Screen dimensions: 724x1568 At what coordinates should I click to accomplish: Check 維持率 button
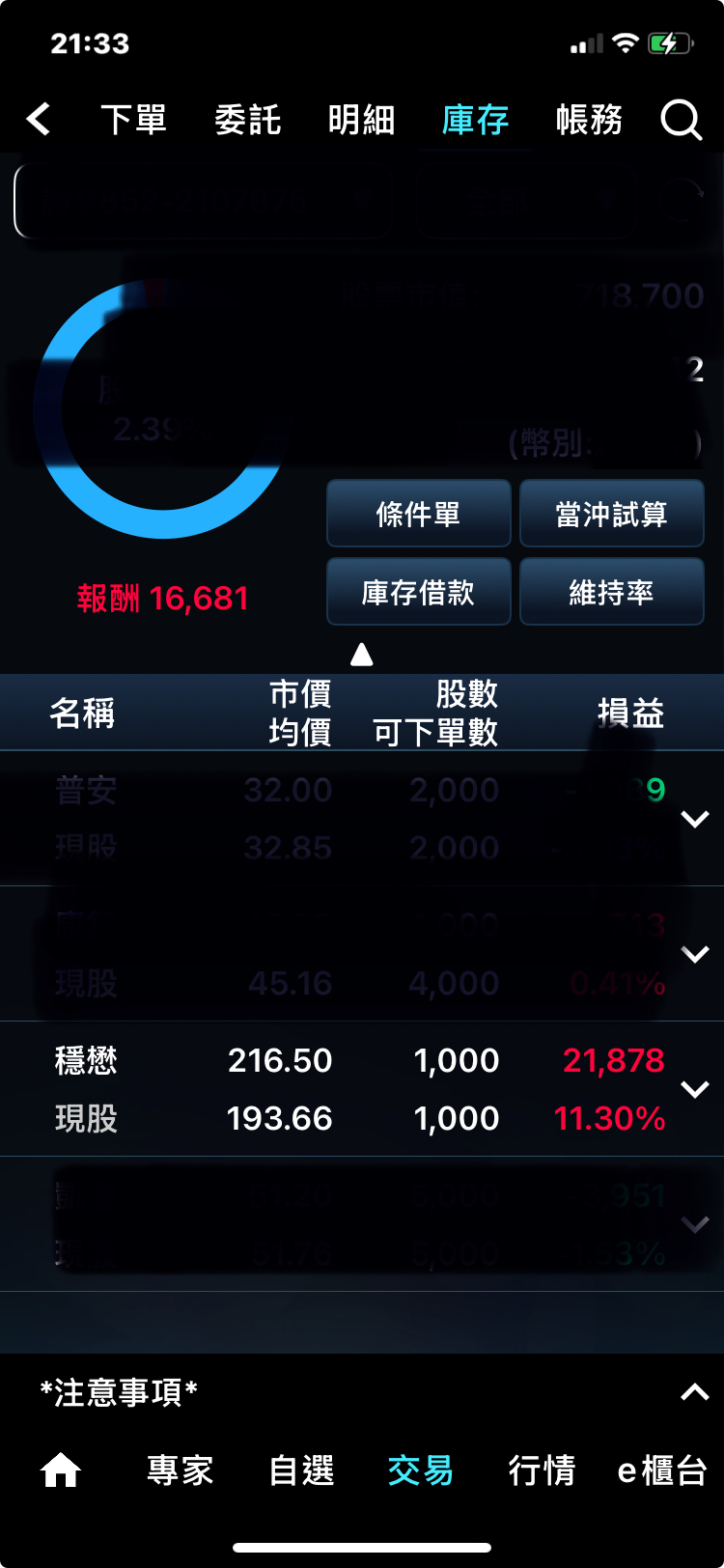pos(611,592)
